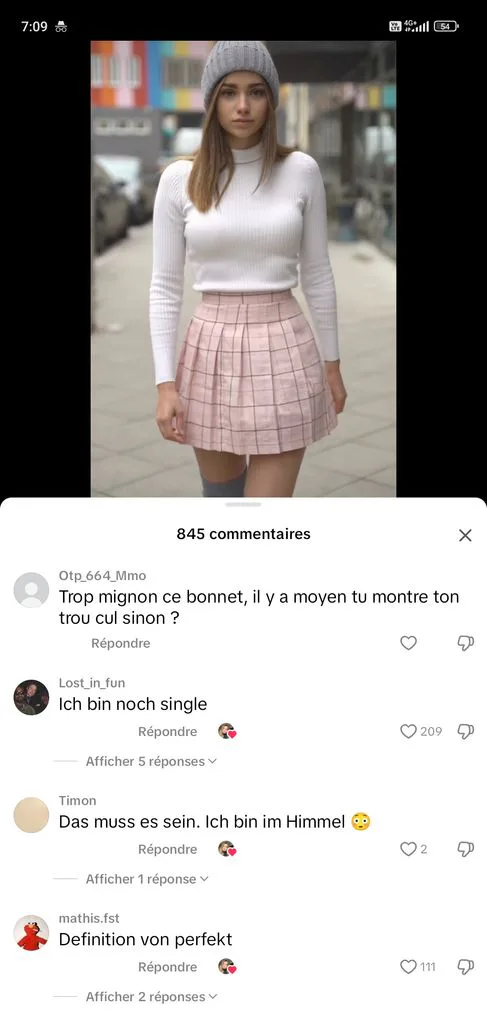Open Lost_in_fun's profile picture

pos(31,697)
